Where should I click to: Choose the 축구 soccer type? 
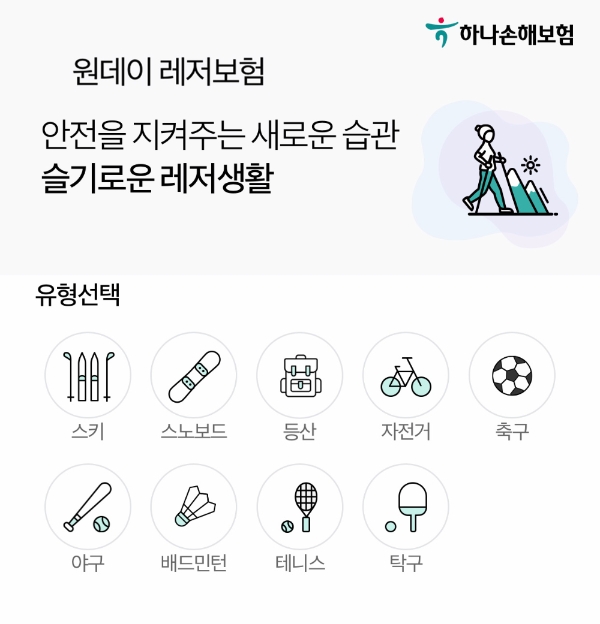coord(511,376)
